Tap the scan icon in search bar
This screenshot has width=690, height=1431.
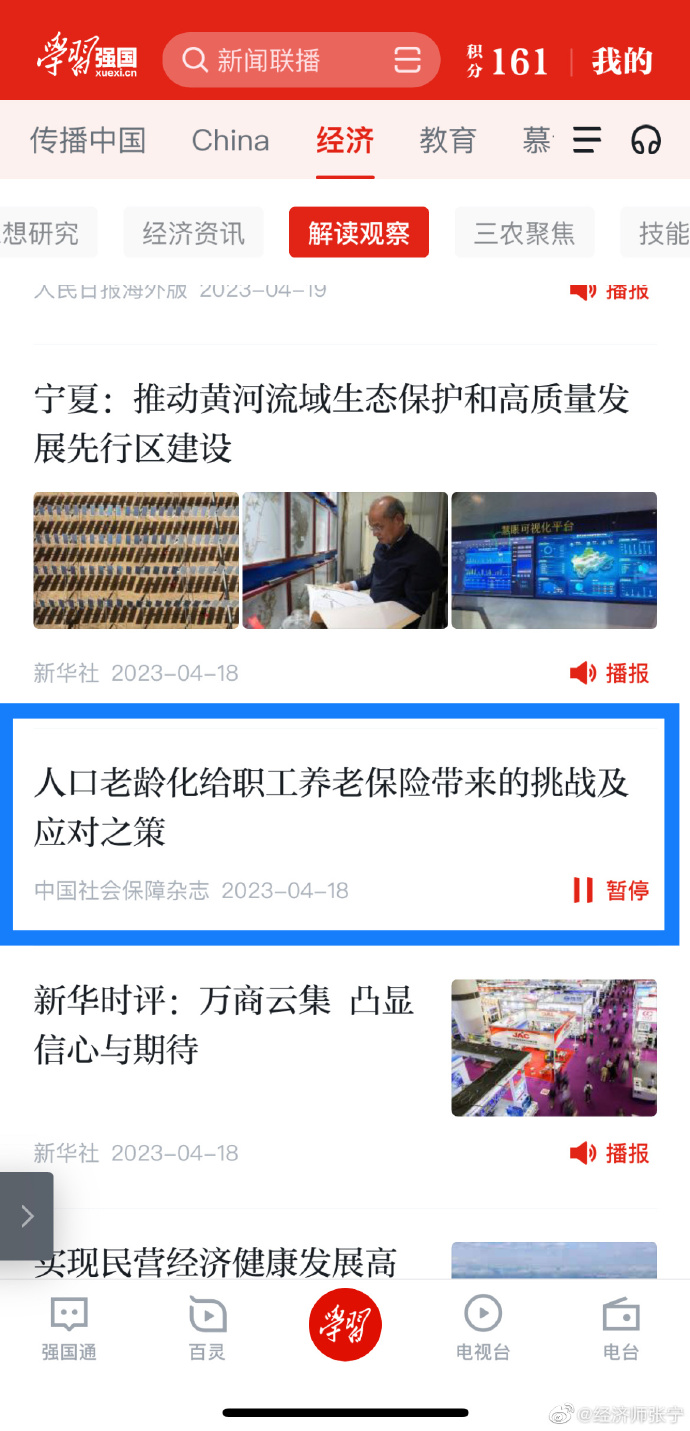(x=407, y=61)
